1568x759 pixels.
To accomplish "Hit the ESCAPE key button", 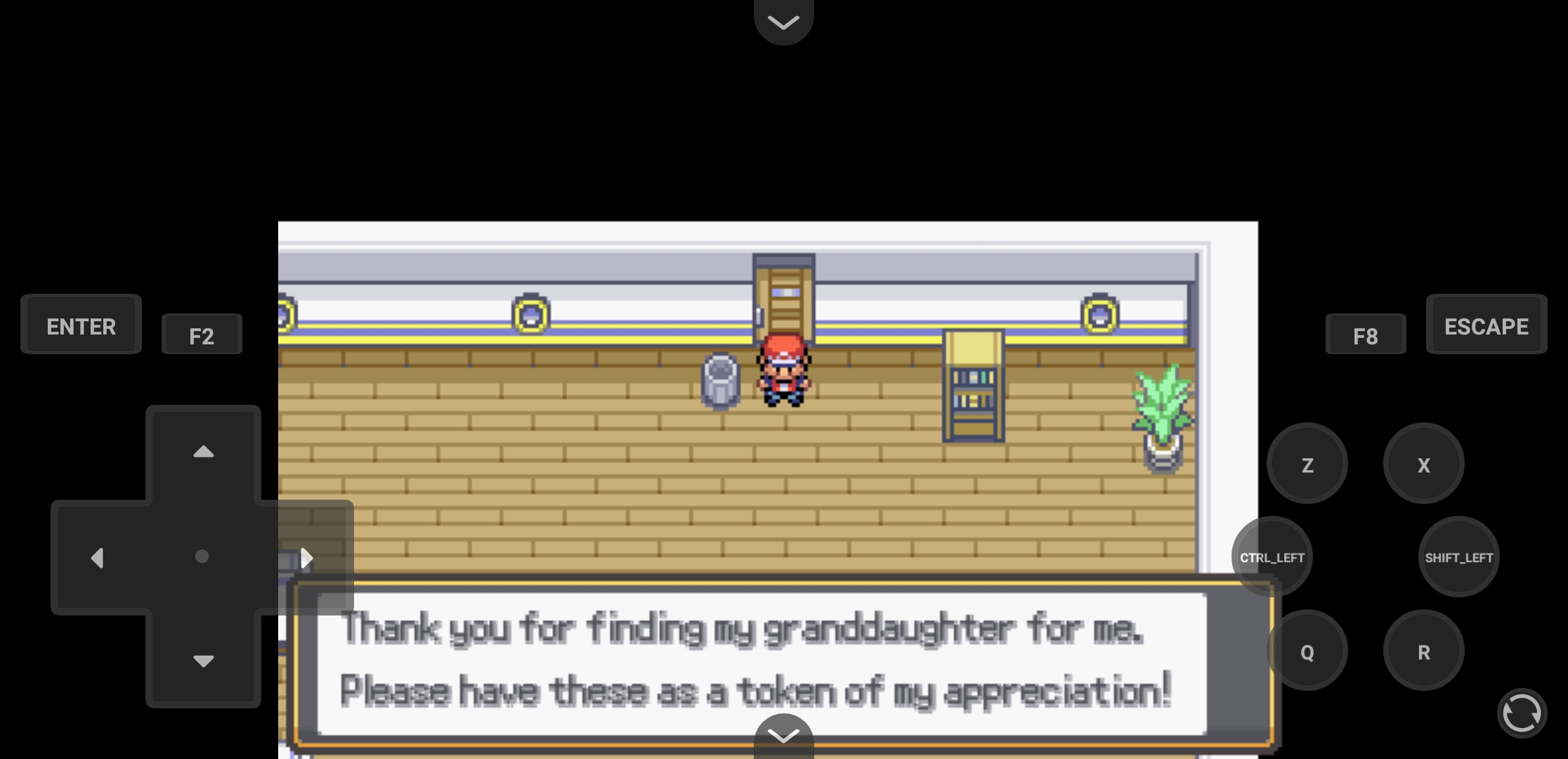I will [x=1486, y=326].
